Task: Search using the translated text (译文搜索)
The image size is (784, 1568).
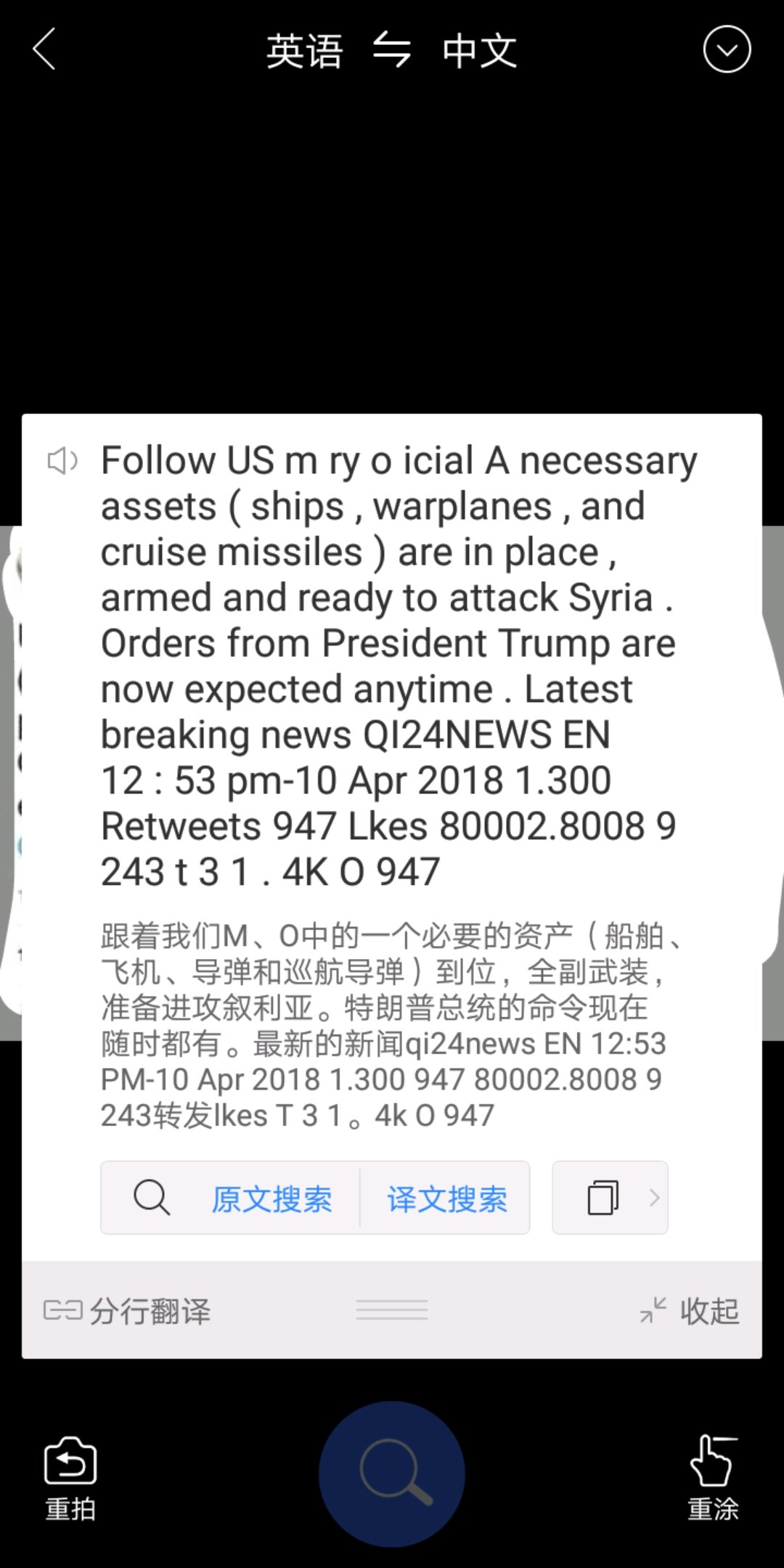Action: point(446,1199)
